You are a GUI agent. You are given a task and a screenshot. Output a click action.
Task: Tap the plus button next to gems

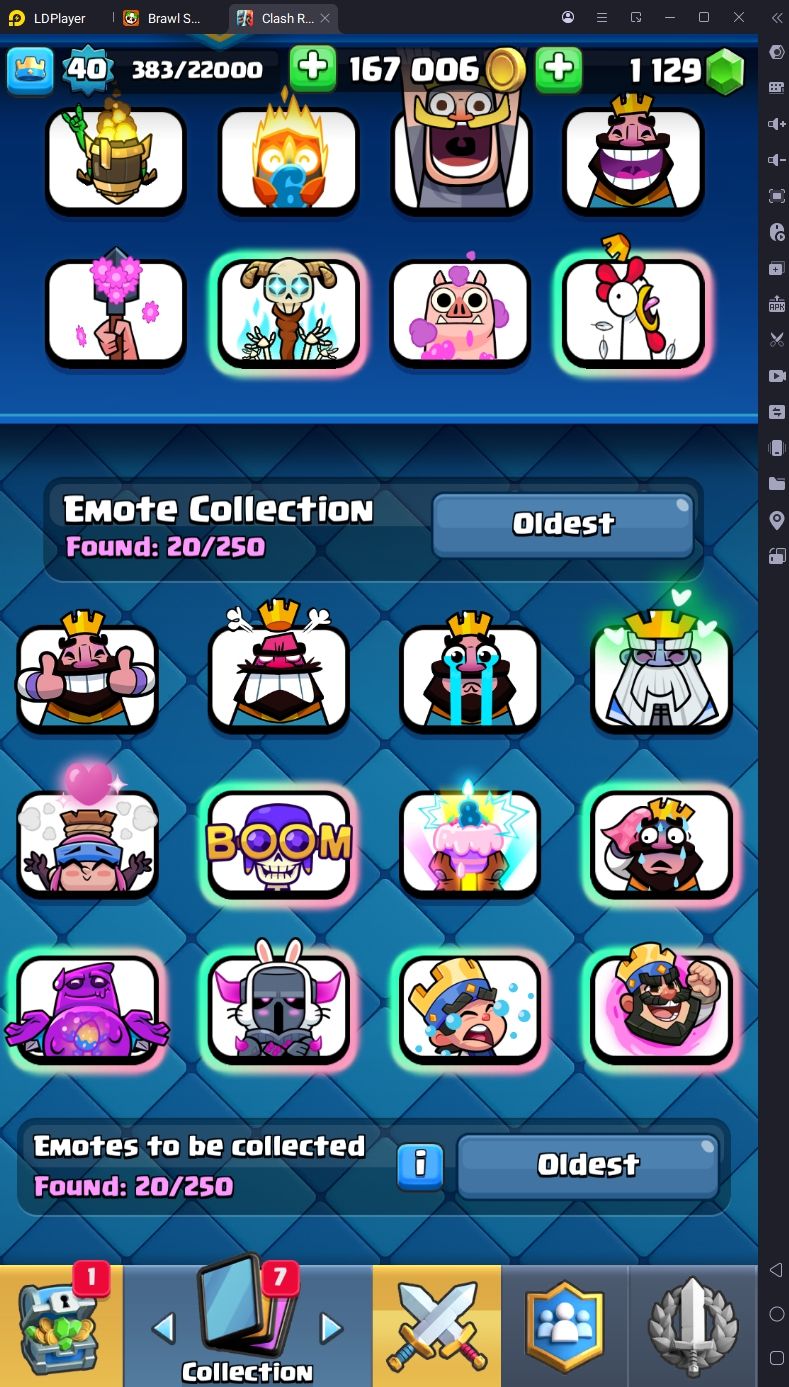(x=559, y=68)
